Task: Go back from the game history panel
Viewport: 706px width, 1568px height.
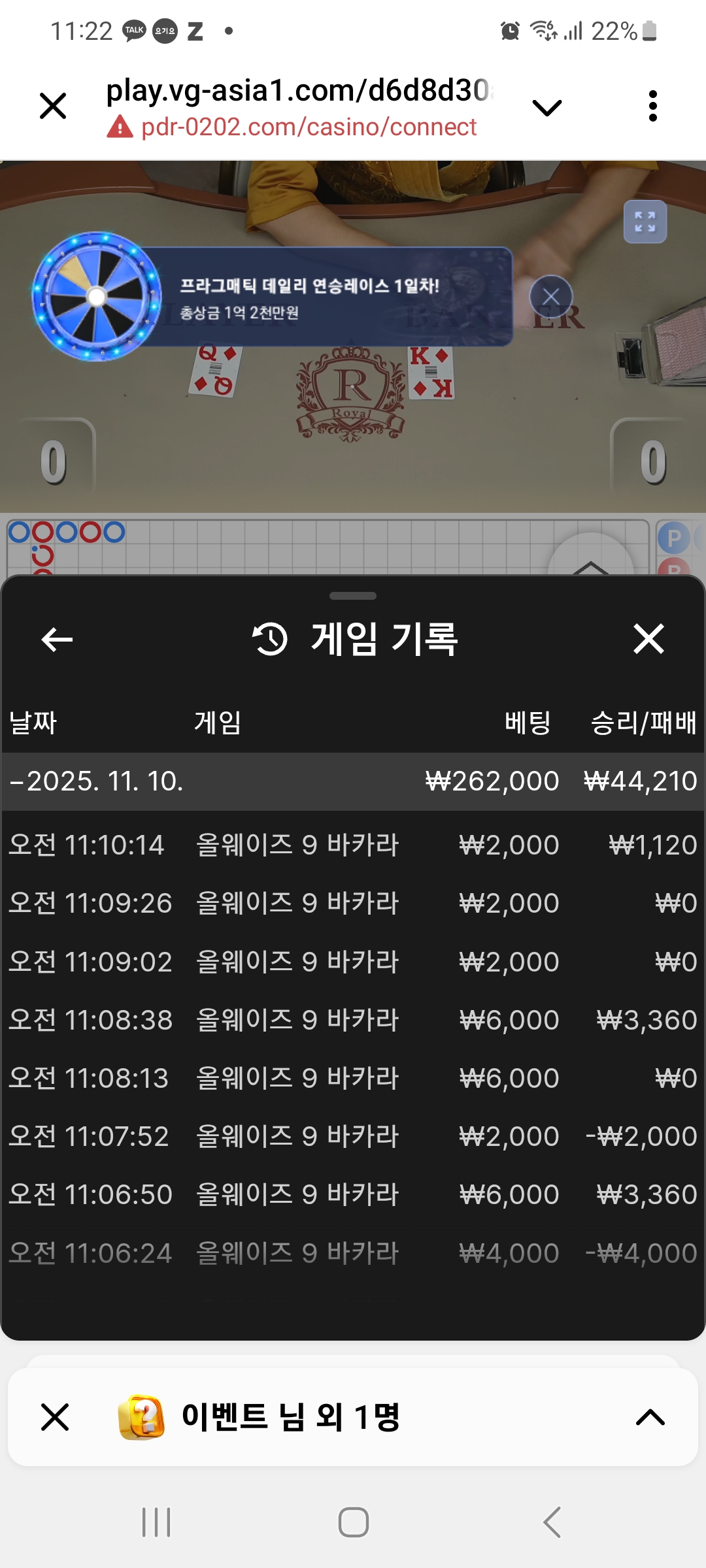Action: point(57,639)
